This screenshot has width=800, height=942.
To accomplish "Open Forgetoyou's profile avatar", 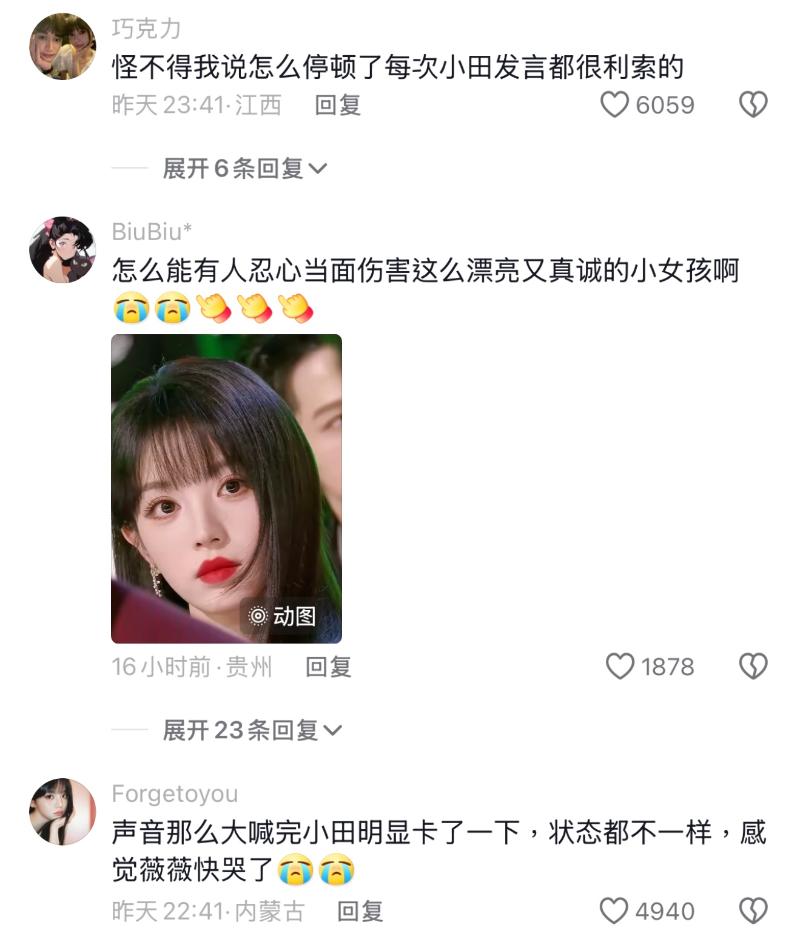I will pos(62,812).
